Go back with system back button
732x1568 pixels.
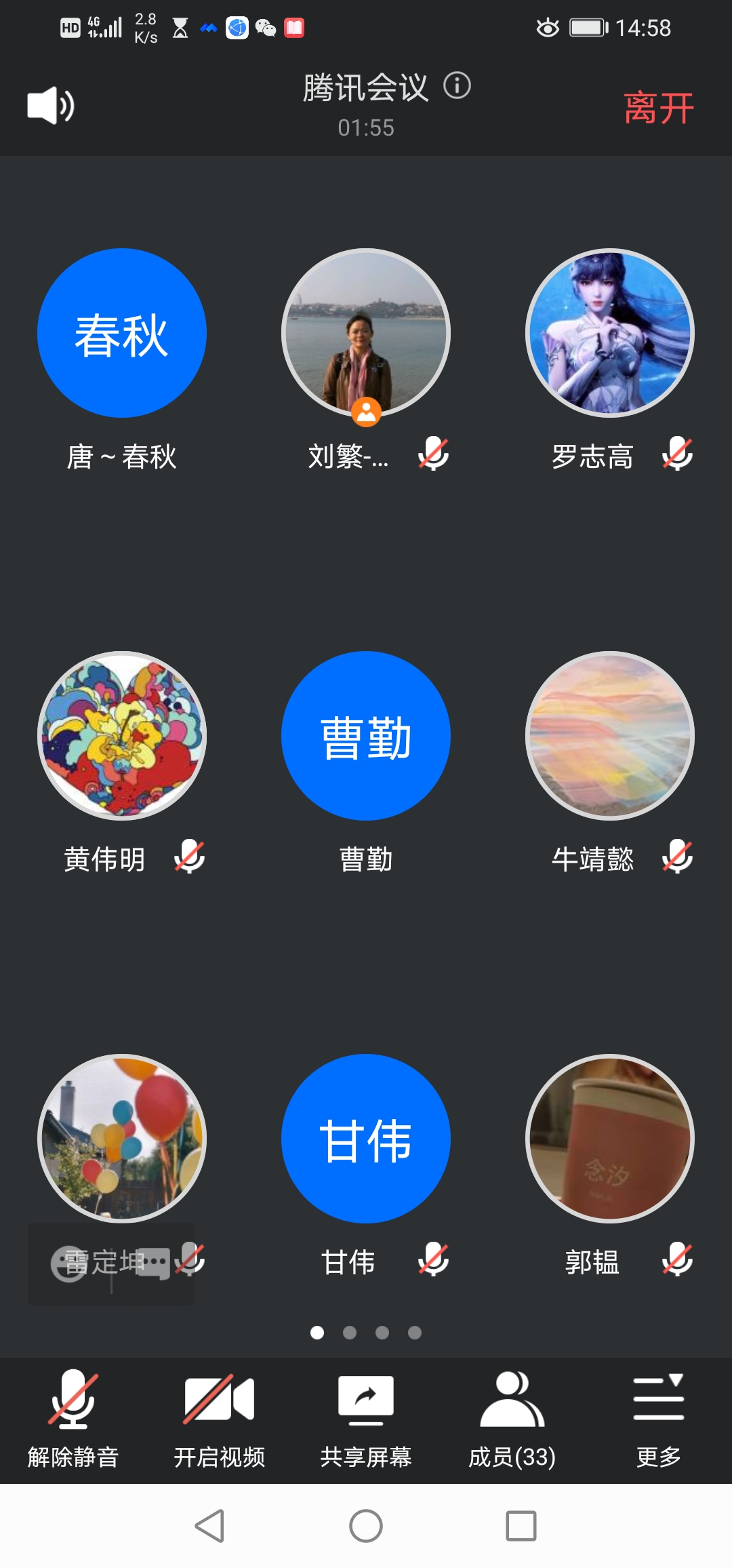(210, 1526)
